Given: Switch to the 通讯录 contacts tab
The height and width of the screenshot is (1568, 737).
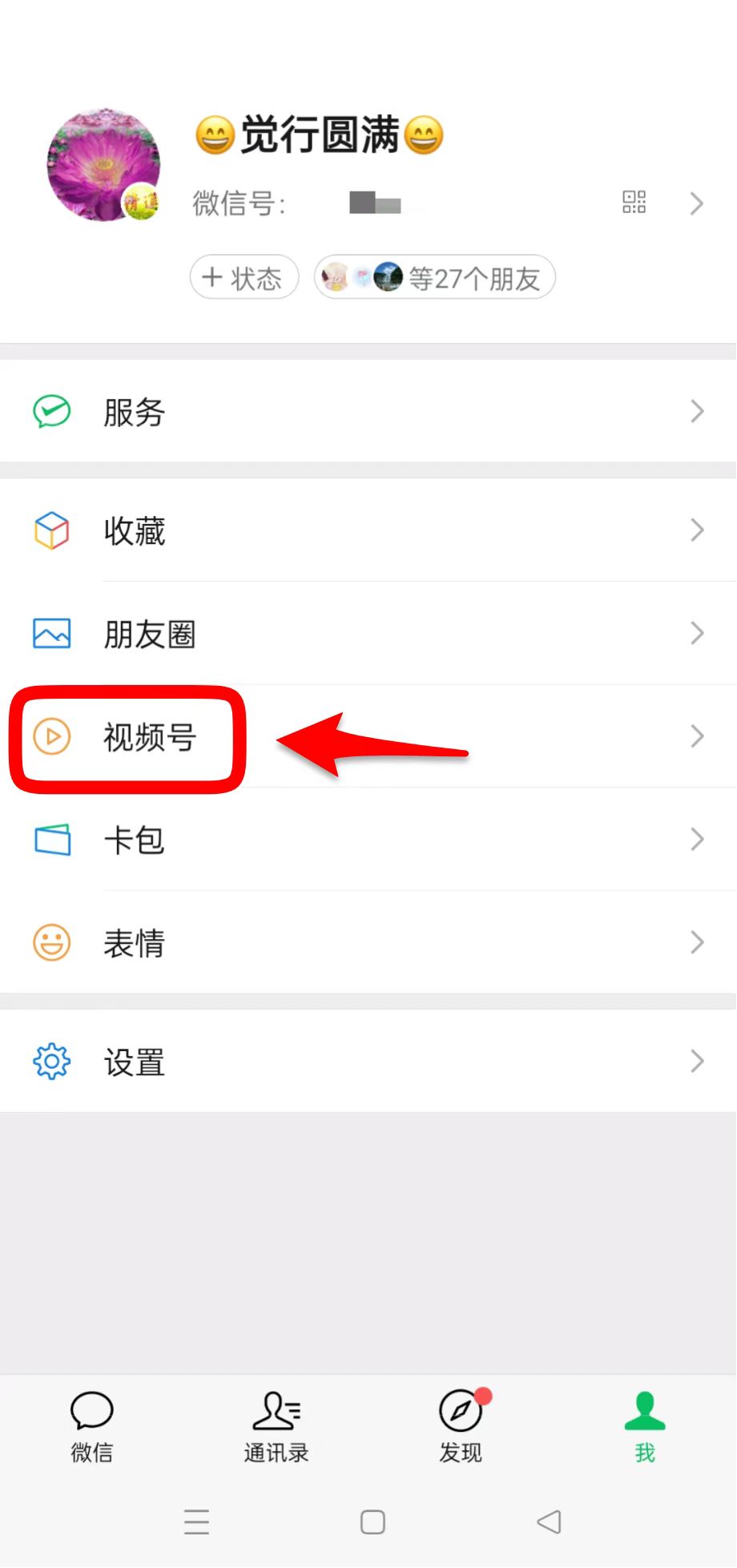Looking at the screenshot, I should [276, 1428].
